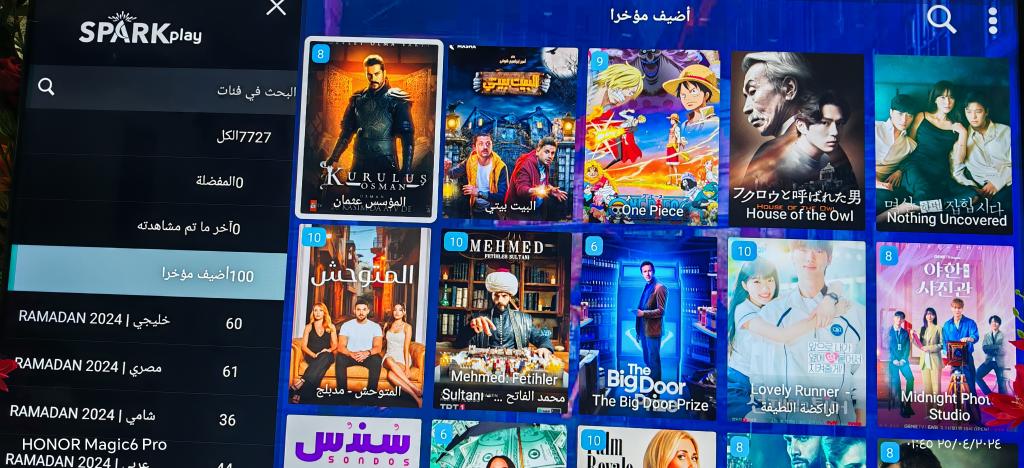The width and height of the screenshot is (1024, 468).
Task: Open House of the Owl tile
Action: pyautogui.click(x=797, y=140)
